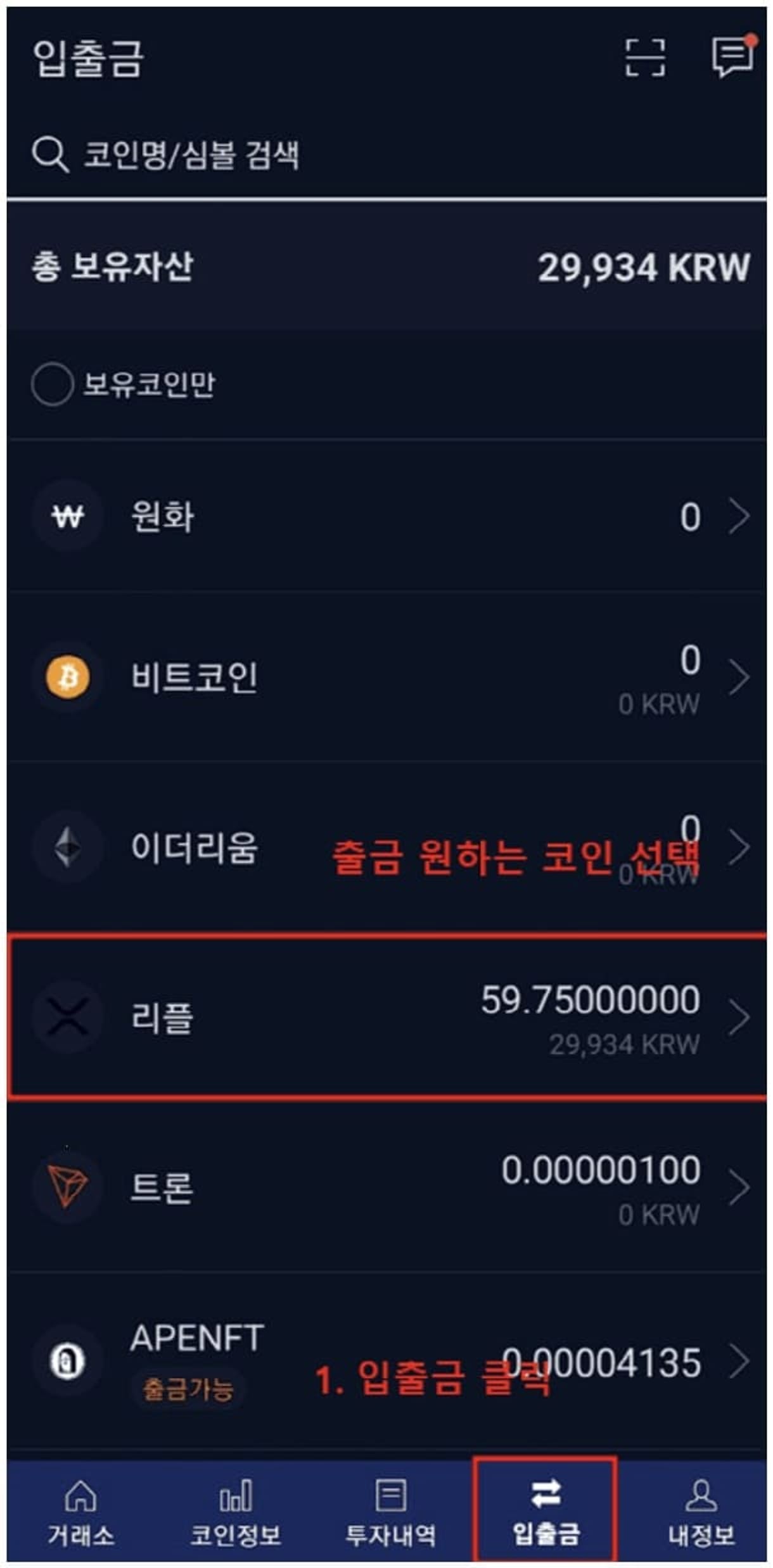View the APENFT row
Viewport: 773px width, 1568px height.
click(x=386, y=1360)
